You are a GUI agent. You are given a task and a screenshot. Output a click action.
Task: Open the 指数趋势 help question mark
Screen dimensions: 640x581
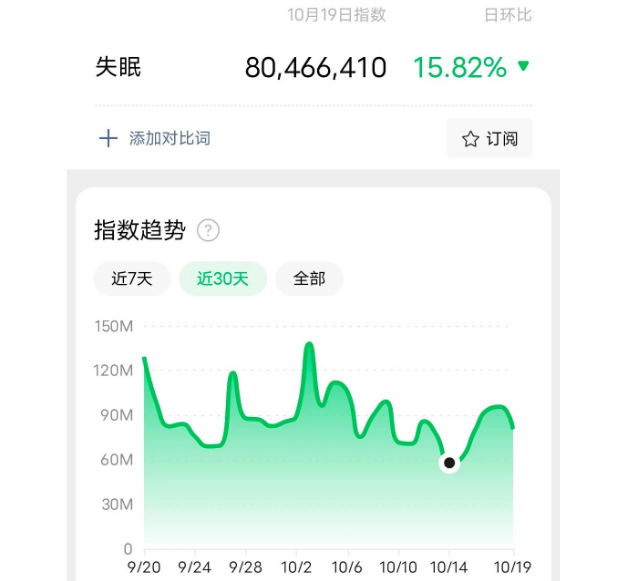[x=208, y=231]
